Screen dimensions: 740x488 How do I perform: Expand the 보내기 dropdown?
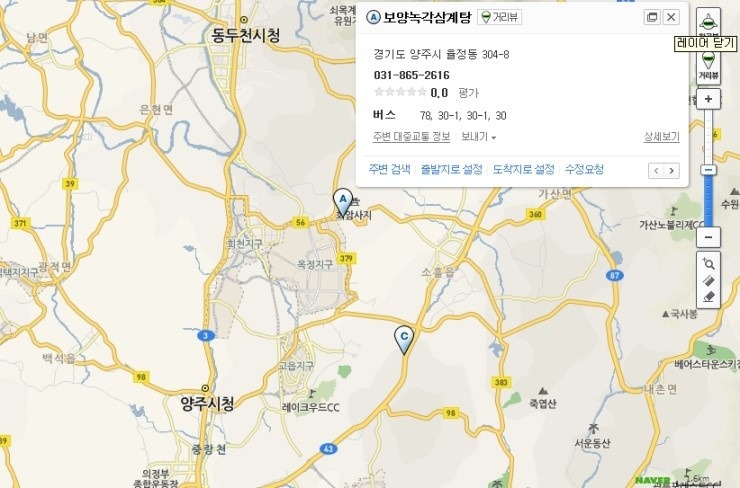[x=479, y=136]
